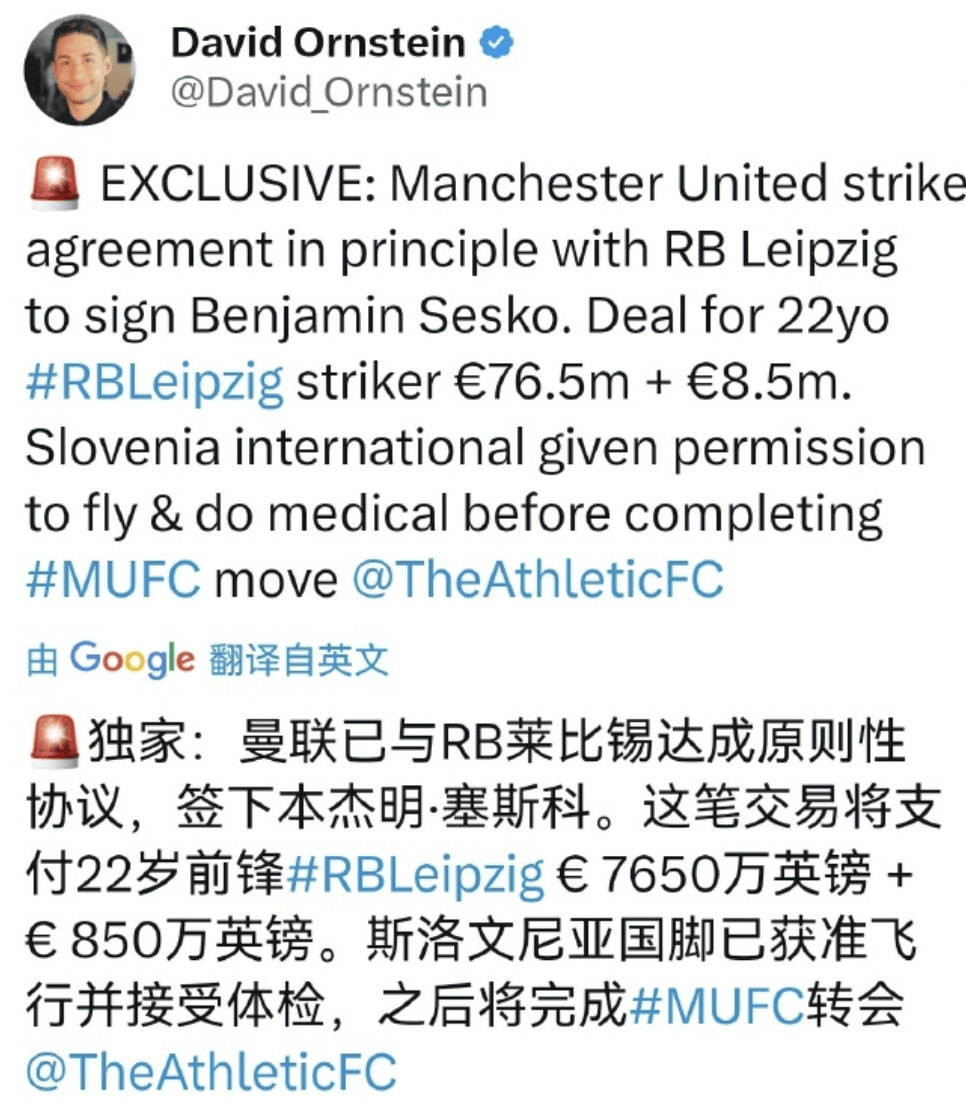This screenshot has height=1100, width=966.
Task: Open David Ornstein's profile picture
Action: pyautogui.click(x=79, y=71)
